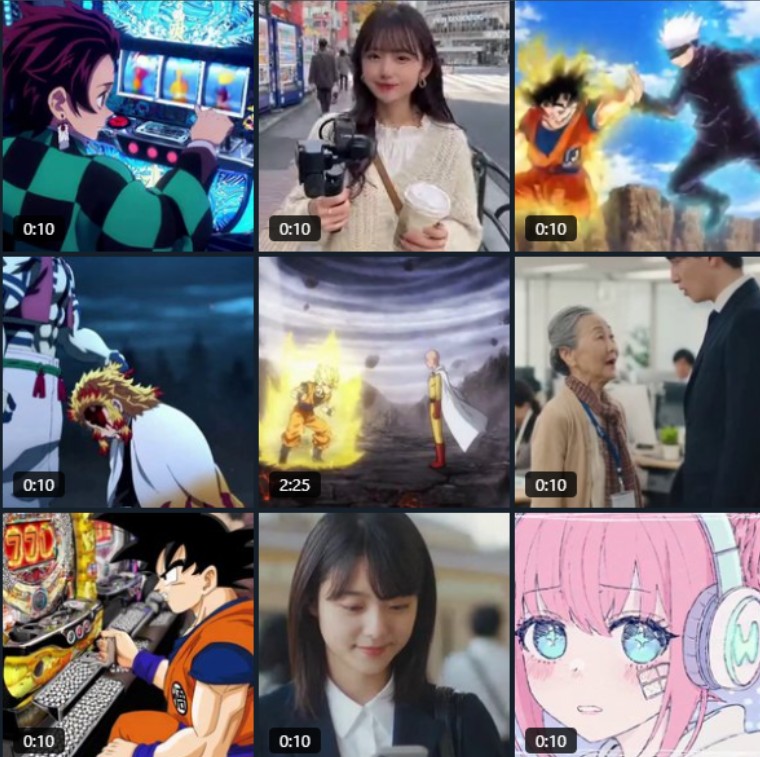Play the night forest anime video with the flame-haired character
The width and height of the screenshot is (760, 757).
pos(127,381)
